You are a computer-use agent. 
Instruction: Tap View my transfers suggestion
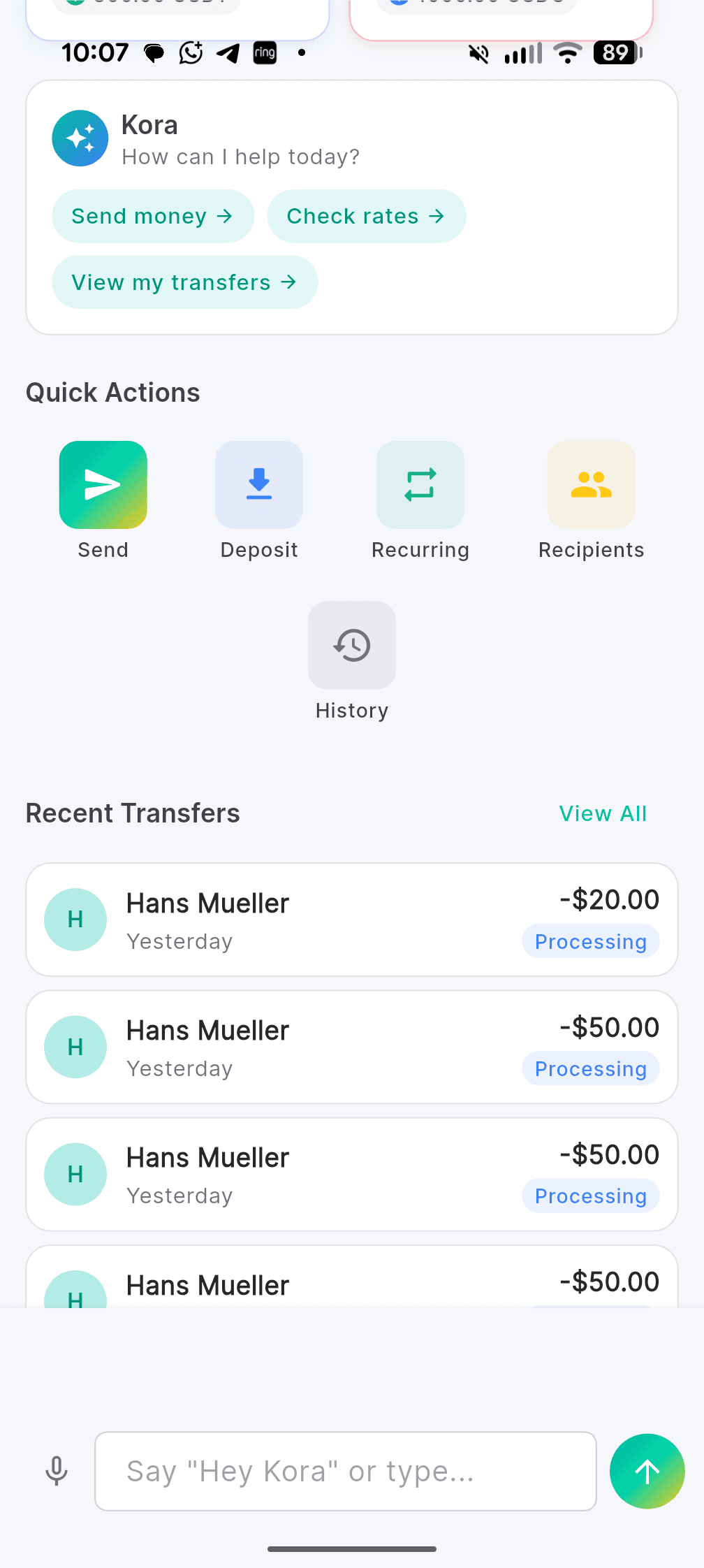(184, 282)
